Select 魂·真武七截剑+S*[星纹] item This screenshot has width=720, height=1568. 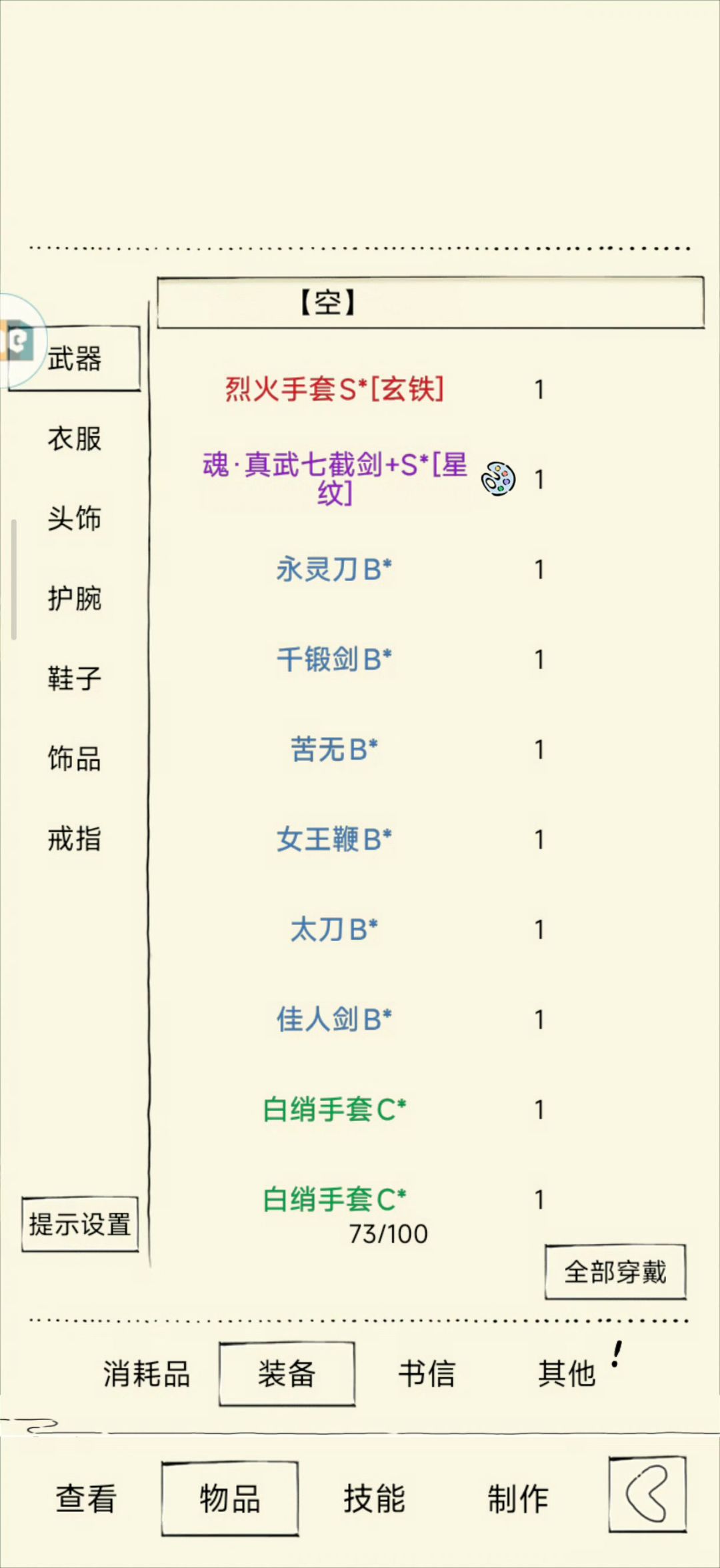pyautogui.click(x=335, y=479)
